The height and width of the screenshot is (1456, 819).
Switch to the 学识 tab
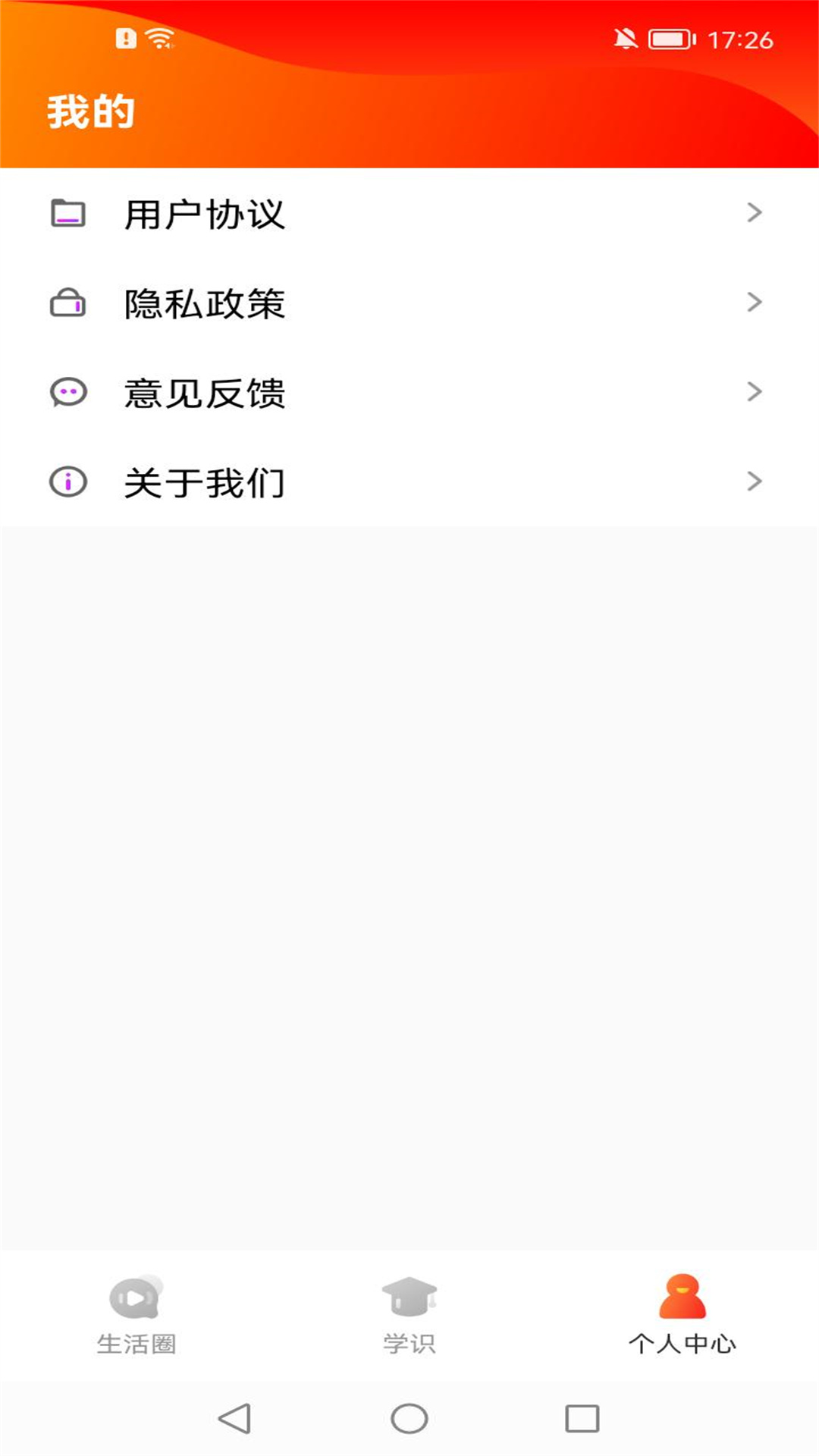[409, 1315]
